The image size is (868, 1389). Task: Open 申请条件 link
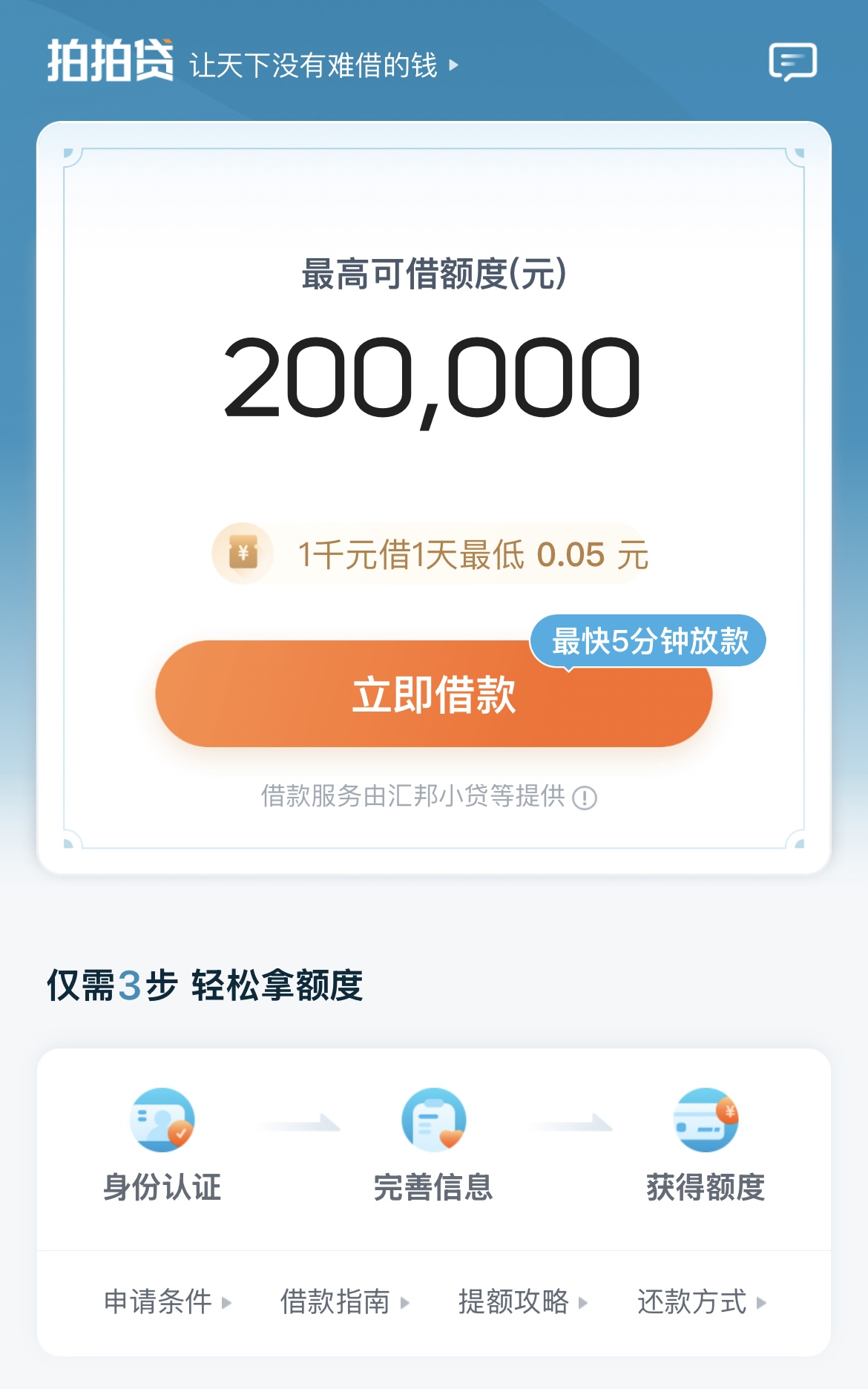point(167,1301)
